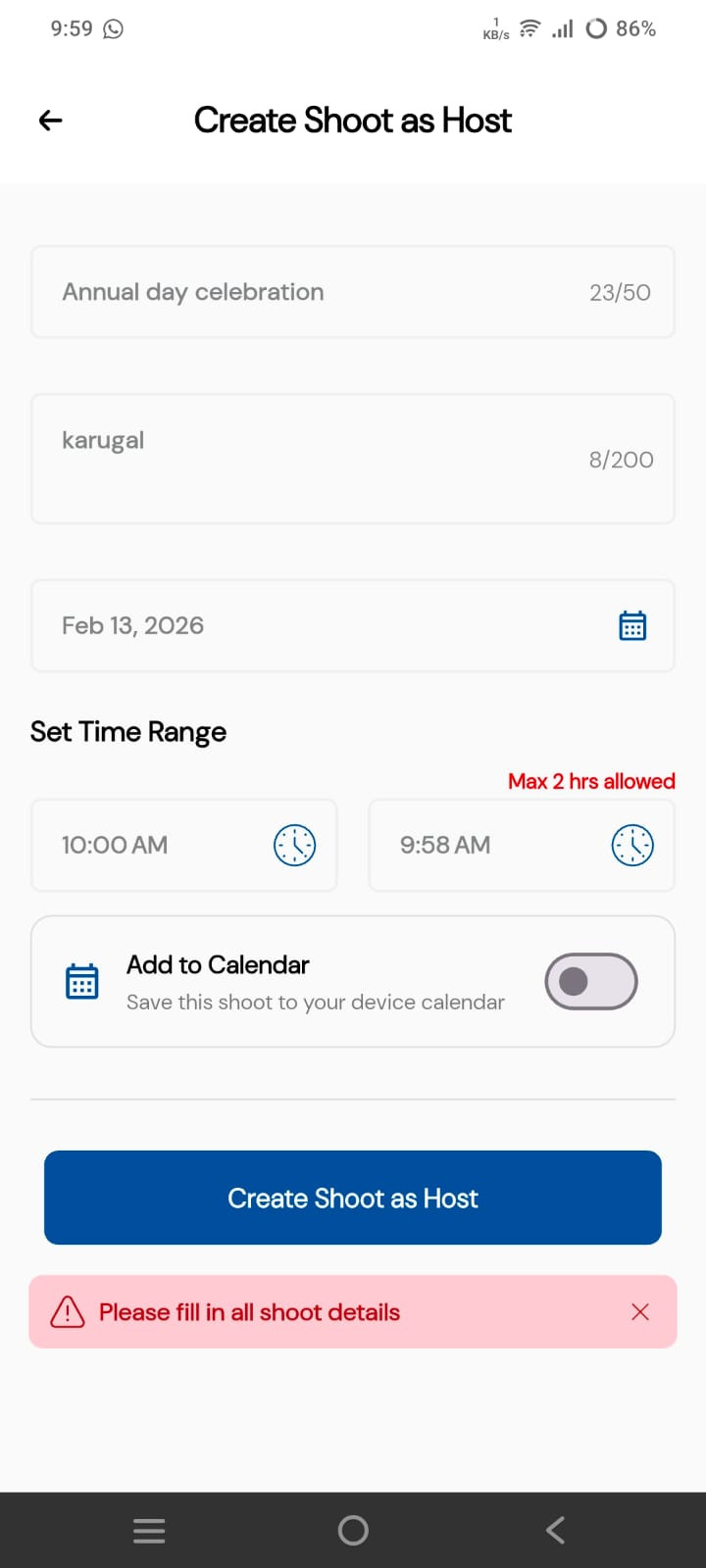Open the date picker calendar icon
Viewport: 706px width, 1568px height.
632,625
